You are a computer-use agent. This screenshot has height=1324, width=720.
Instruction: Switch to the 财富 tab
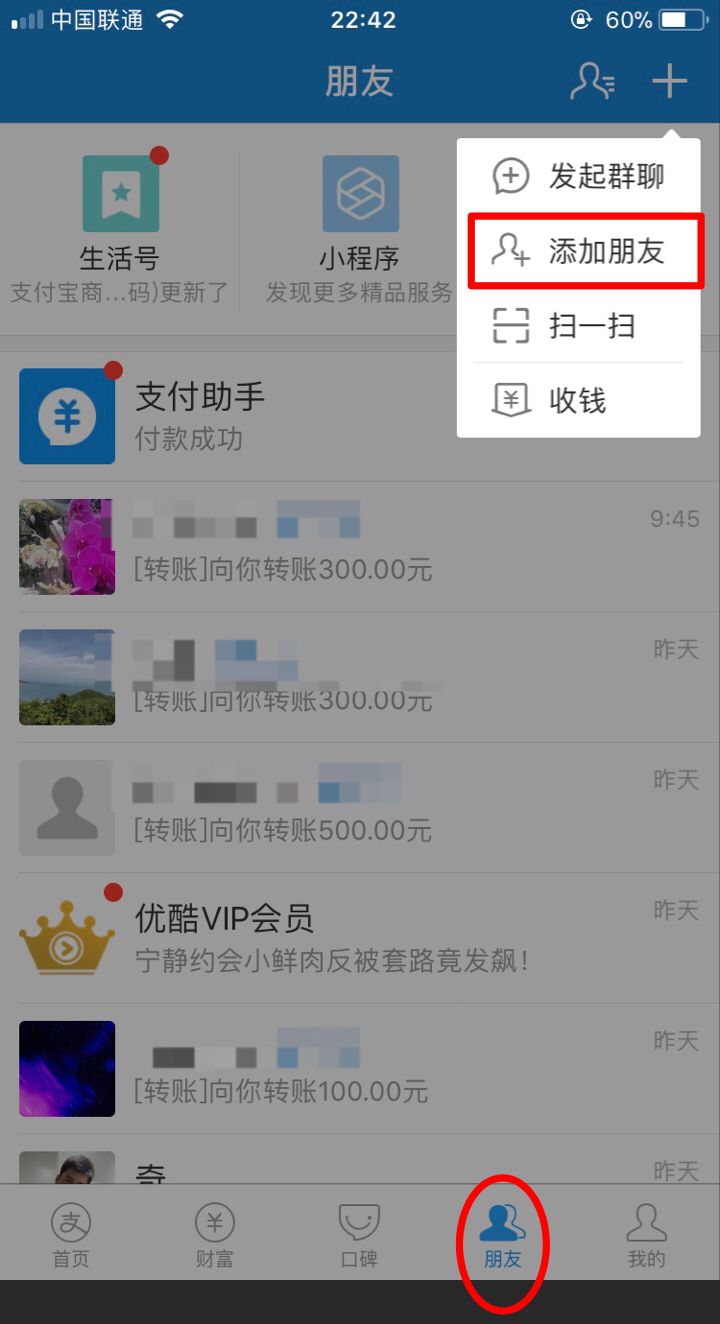coord(214,1236)
